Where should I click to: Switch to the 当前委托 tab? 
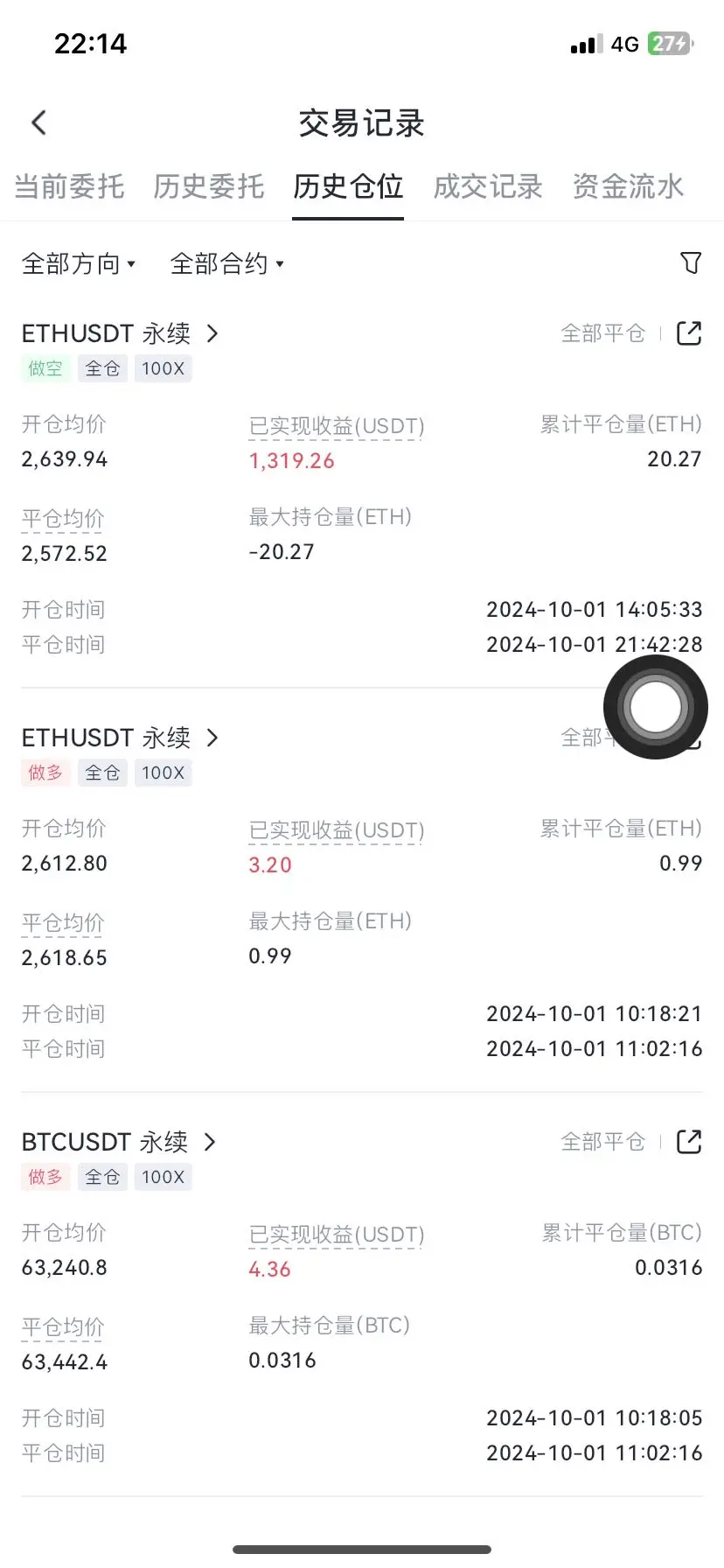coord(70,186)
